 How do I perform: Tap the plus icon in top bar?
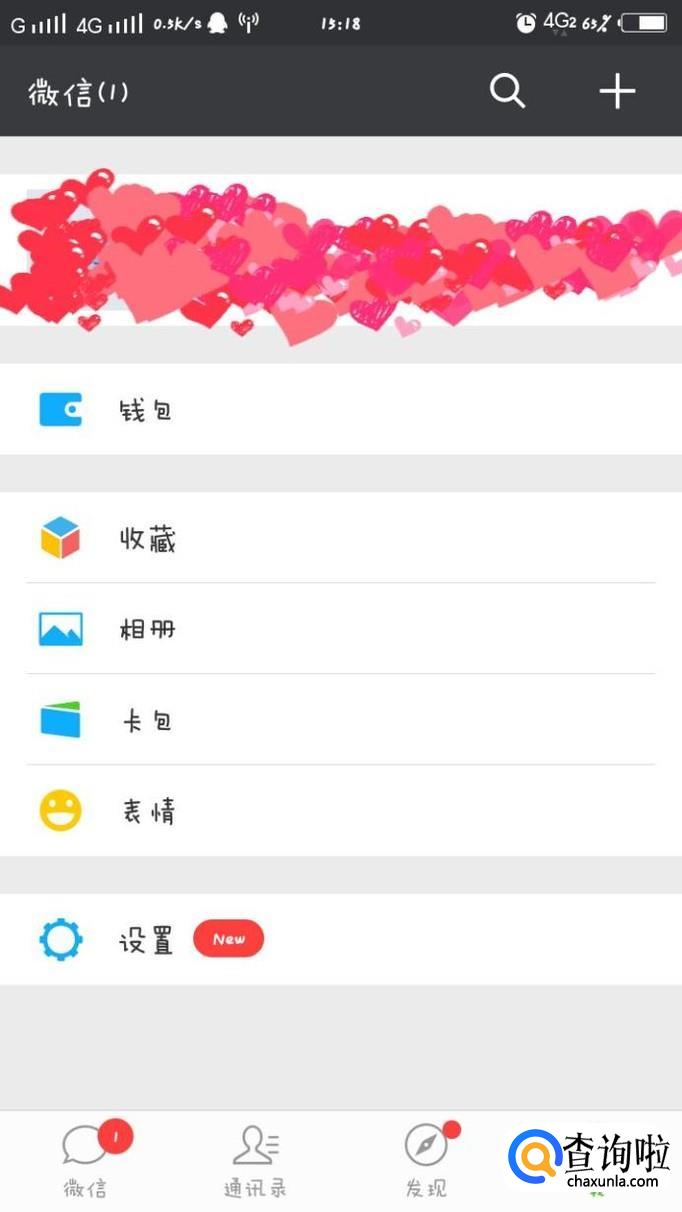point(617,92)
